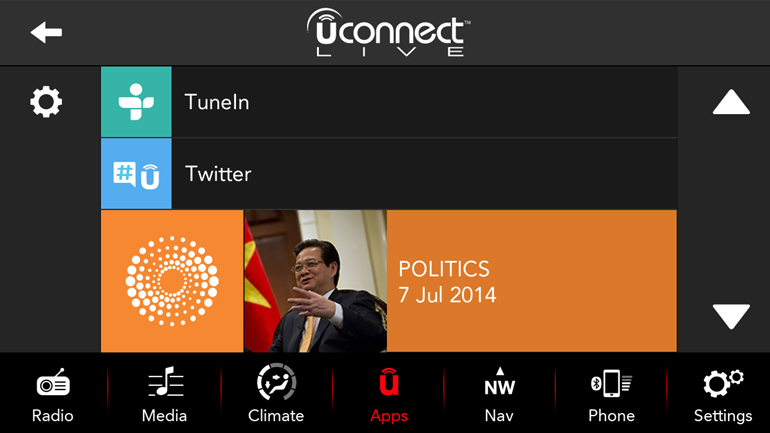
Task: Tap the down arrow to move down the list
Action: (731, 316)
